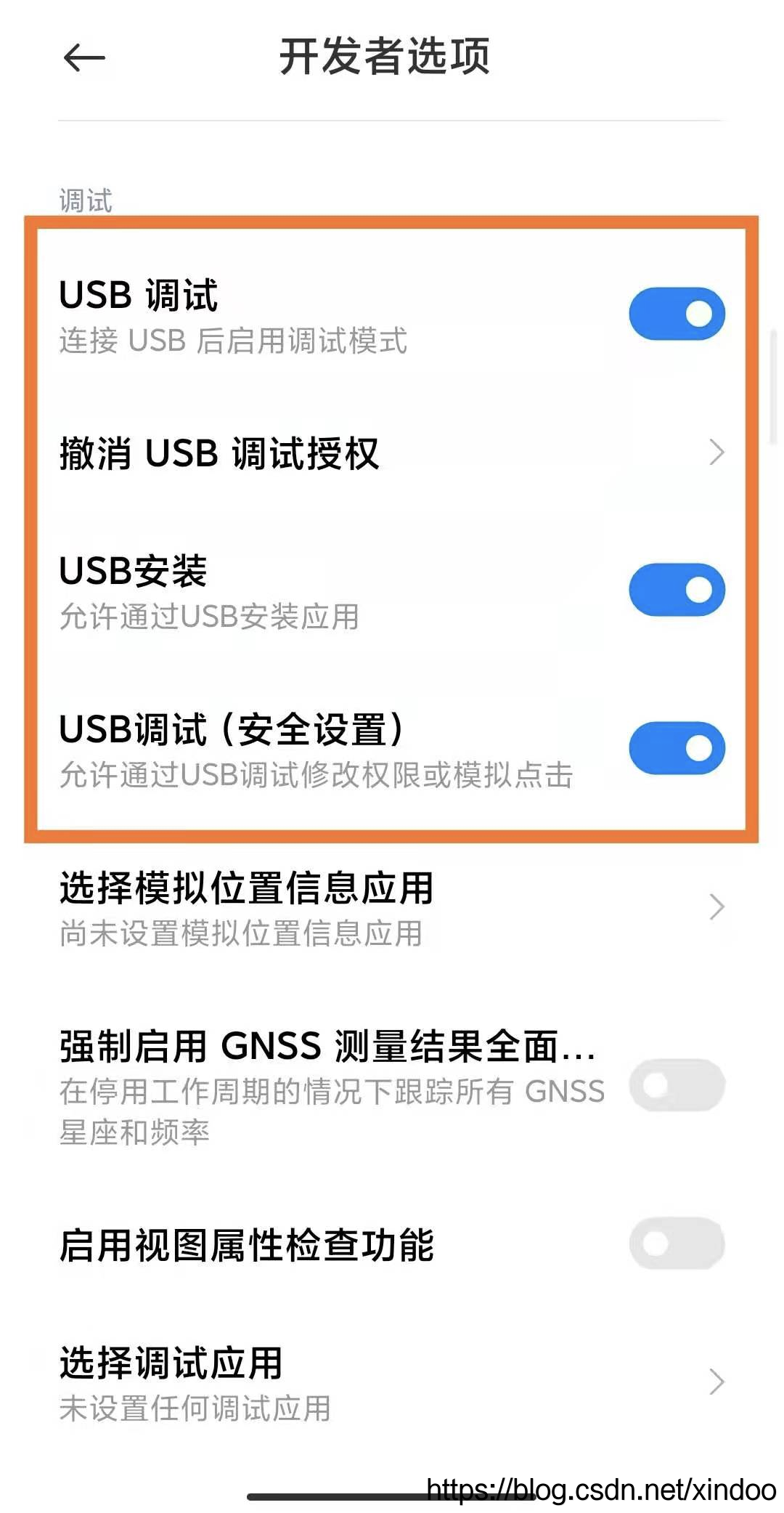The height and width of the screenshot is (1513, 784).
Task: Open 选择模拟位置信息应用
Action: (392, 908)
